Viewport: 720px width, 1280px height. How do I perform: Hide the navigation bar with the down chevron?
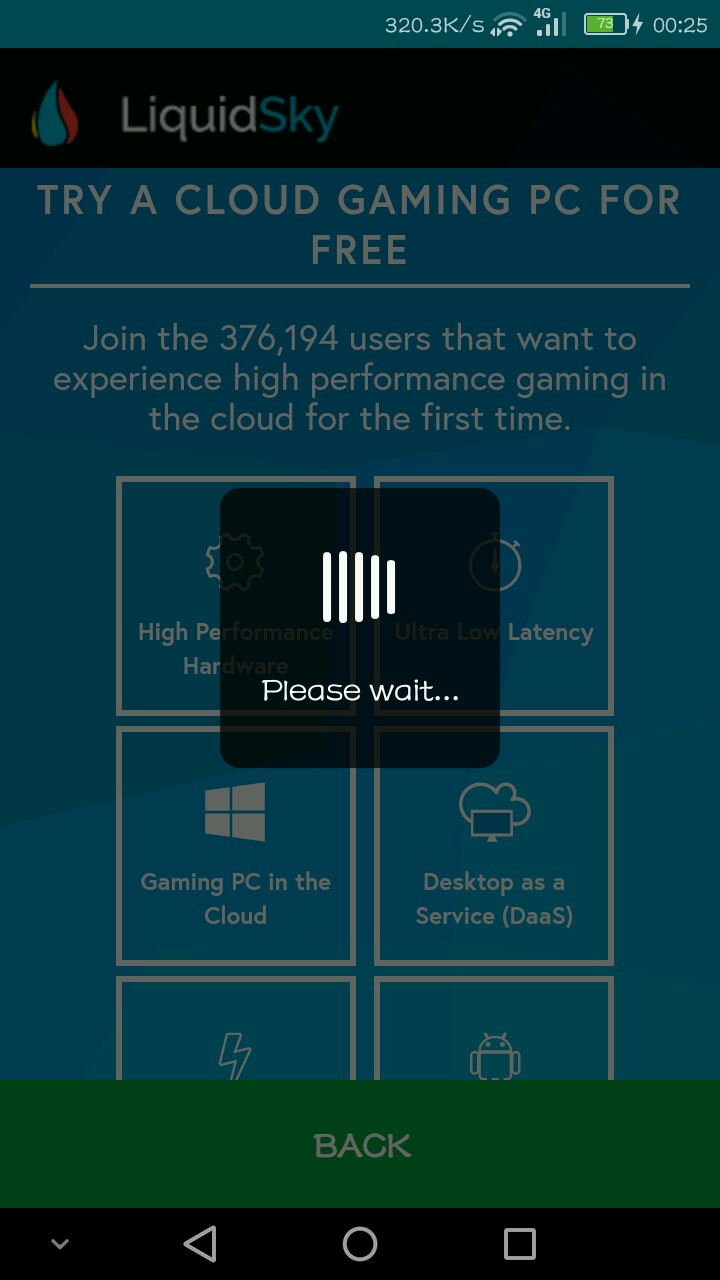(x=60, y=1244)
